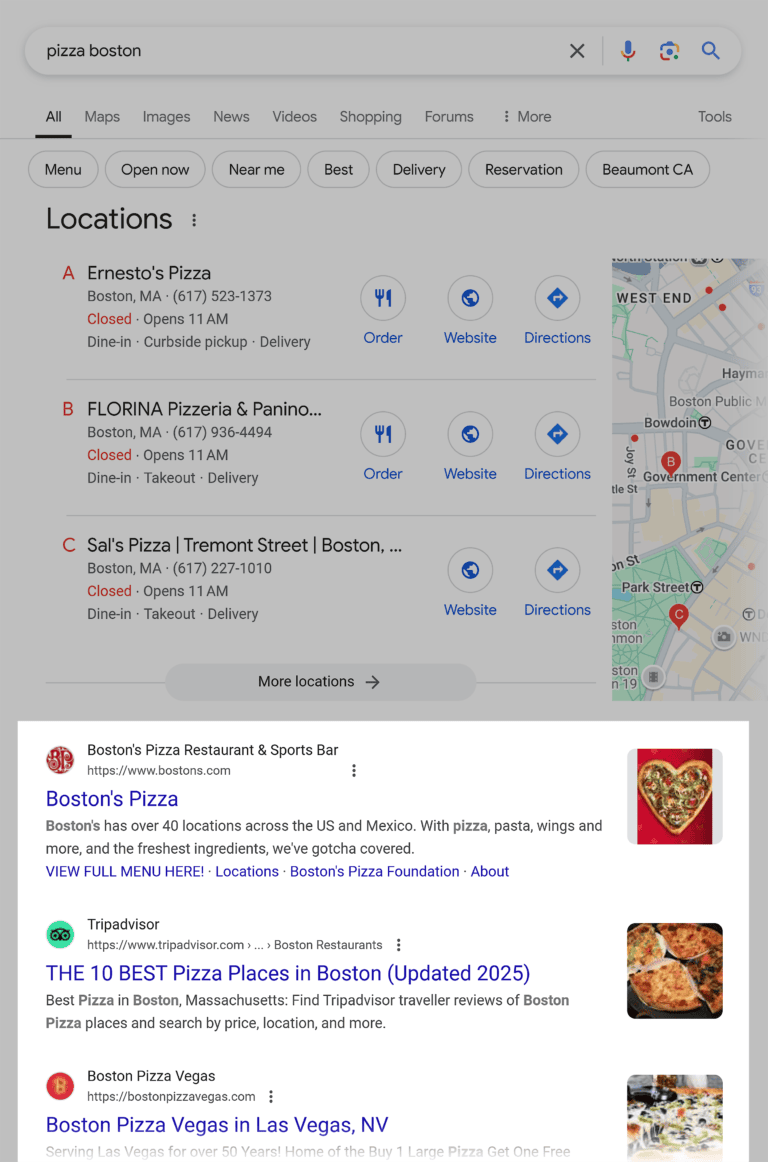This screenshot has height=1162, width=768.
Task: Open the Ernesto's Pizza listing
Action: (149, 273)
